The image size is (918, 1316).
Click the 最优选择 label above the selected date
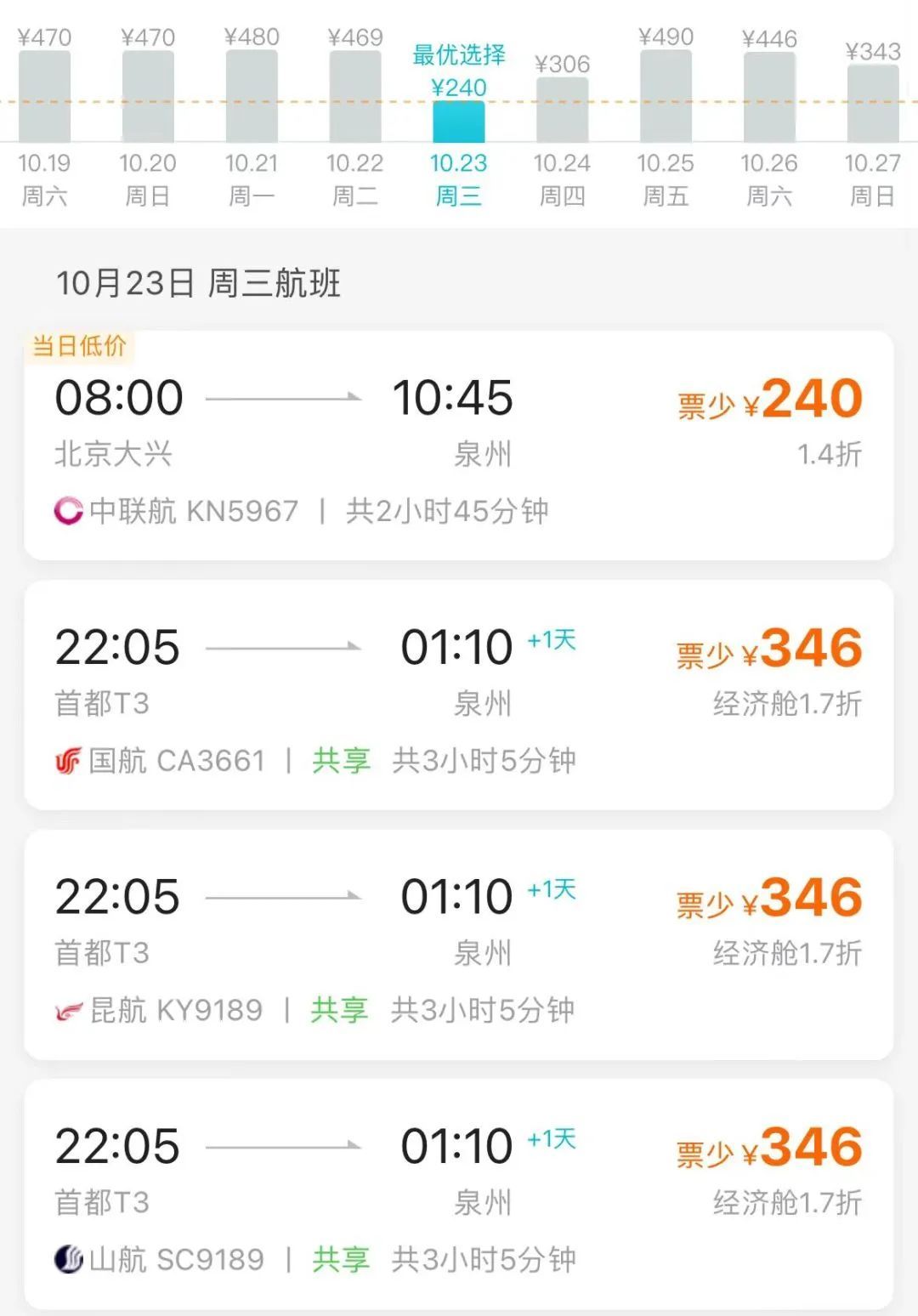[459, 55]
